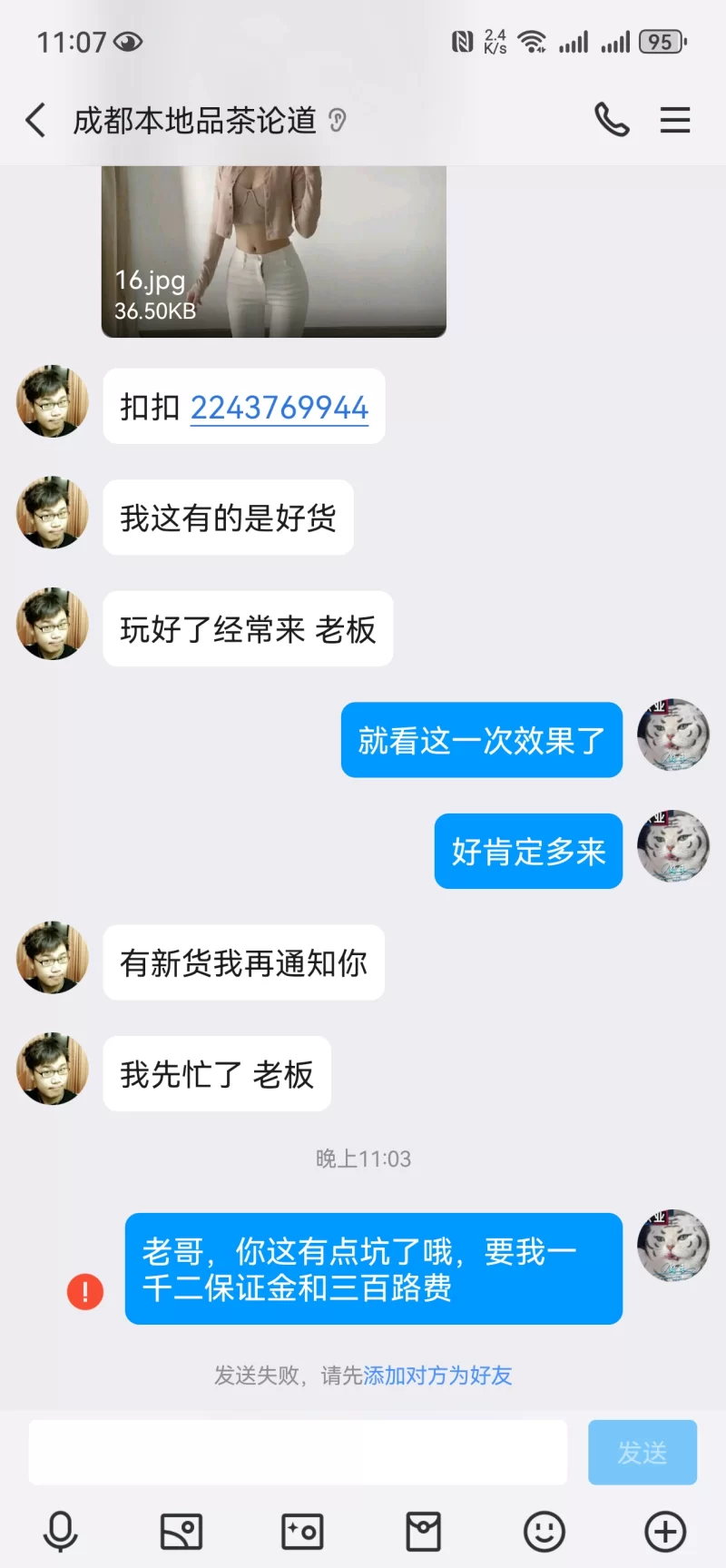Tap the 发送 send button
Image resolution: width=726 pixels, height=1568 pixels.
pos(642,1453)
